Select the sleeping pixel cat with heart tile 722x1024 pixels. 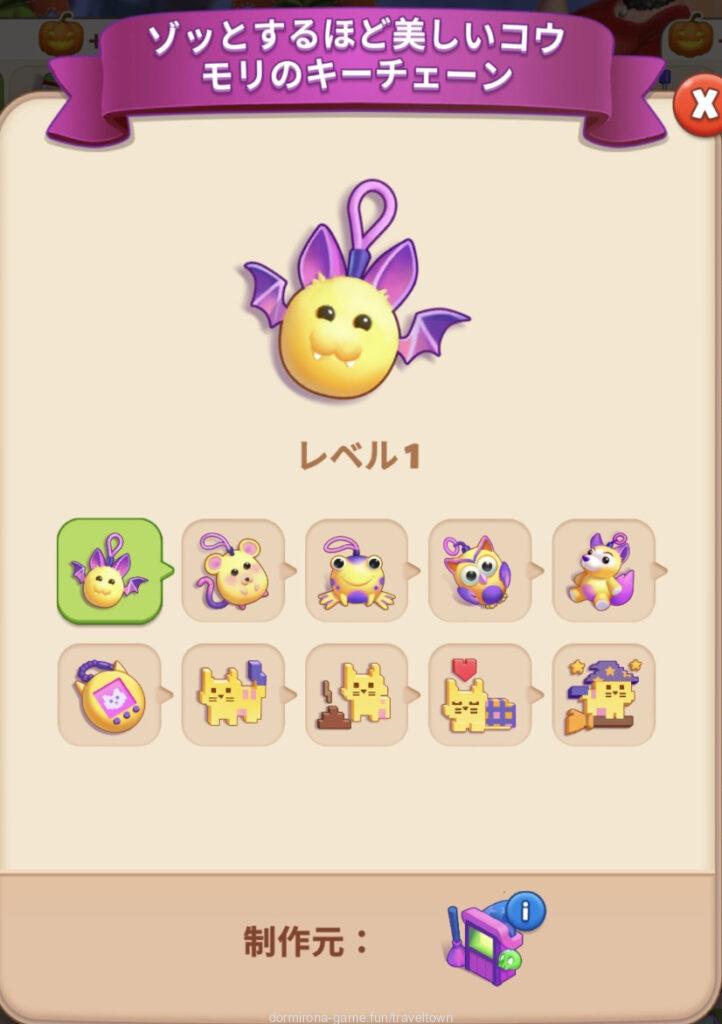[480, 695]
